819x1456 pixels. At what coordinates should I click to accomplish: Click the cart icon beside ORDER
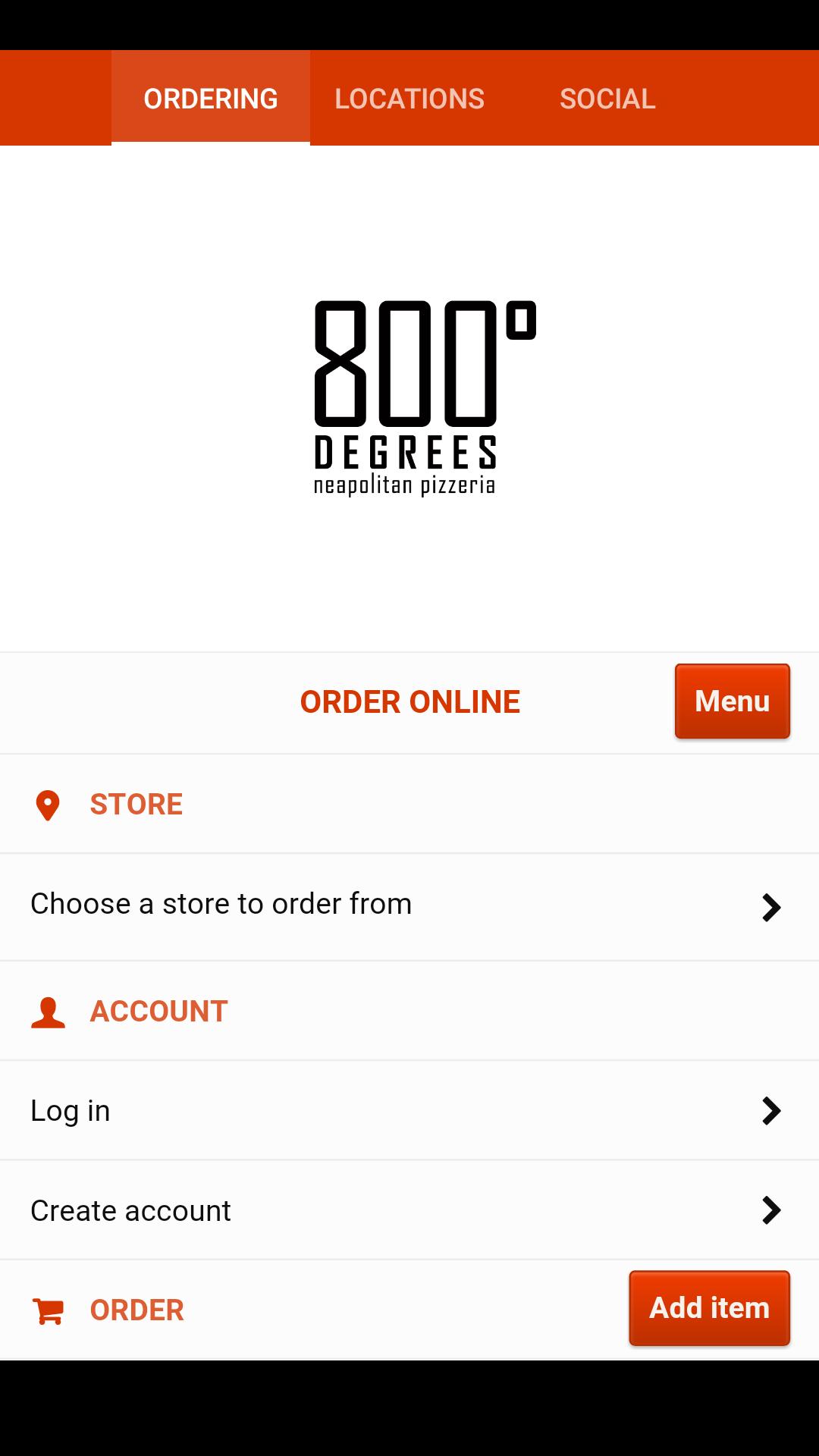pos(48,1310)
